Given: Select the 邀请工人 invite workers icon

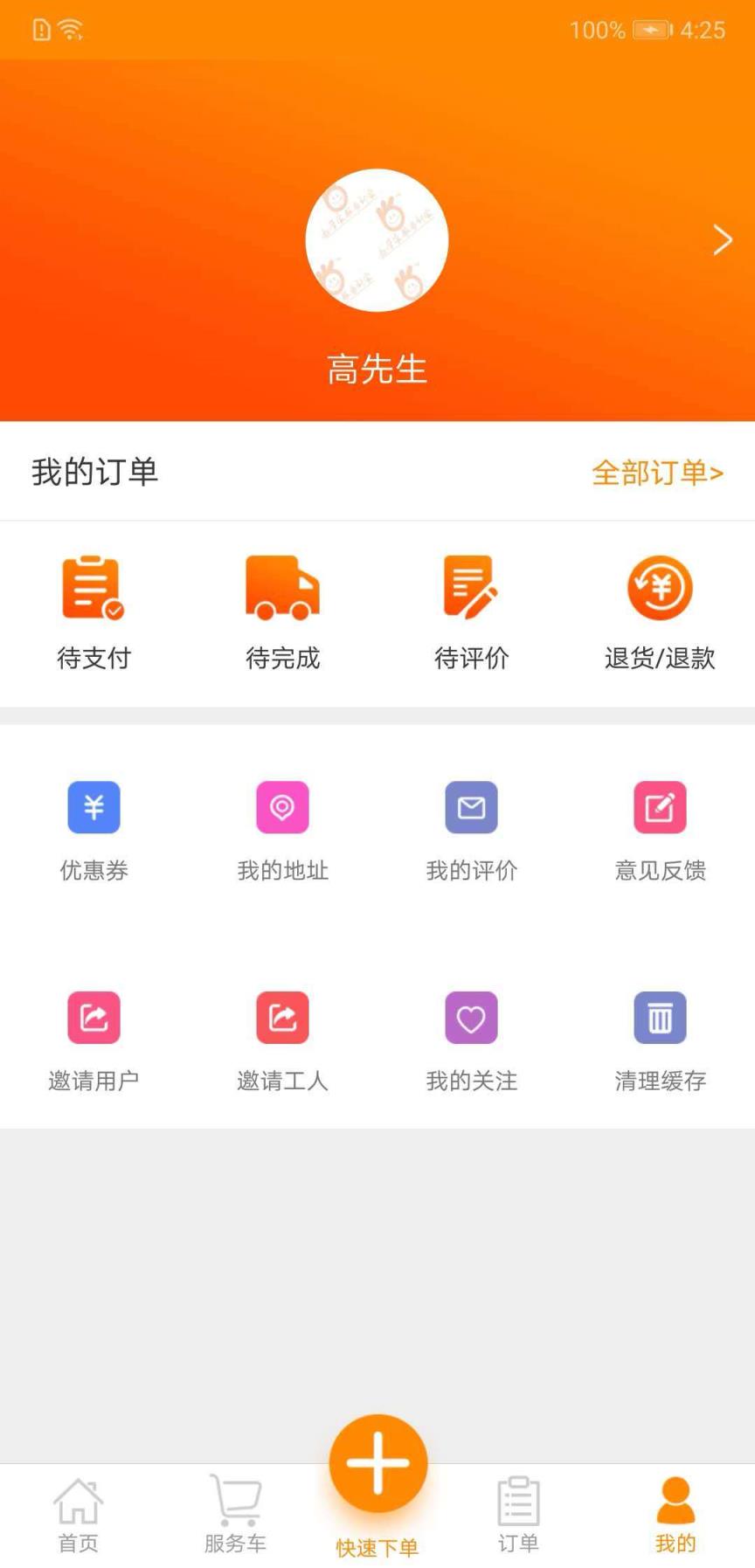Looking at the screenshot, I should click(x=282, y=1017).
